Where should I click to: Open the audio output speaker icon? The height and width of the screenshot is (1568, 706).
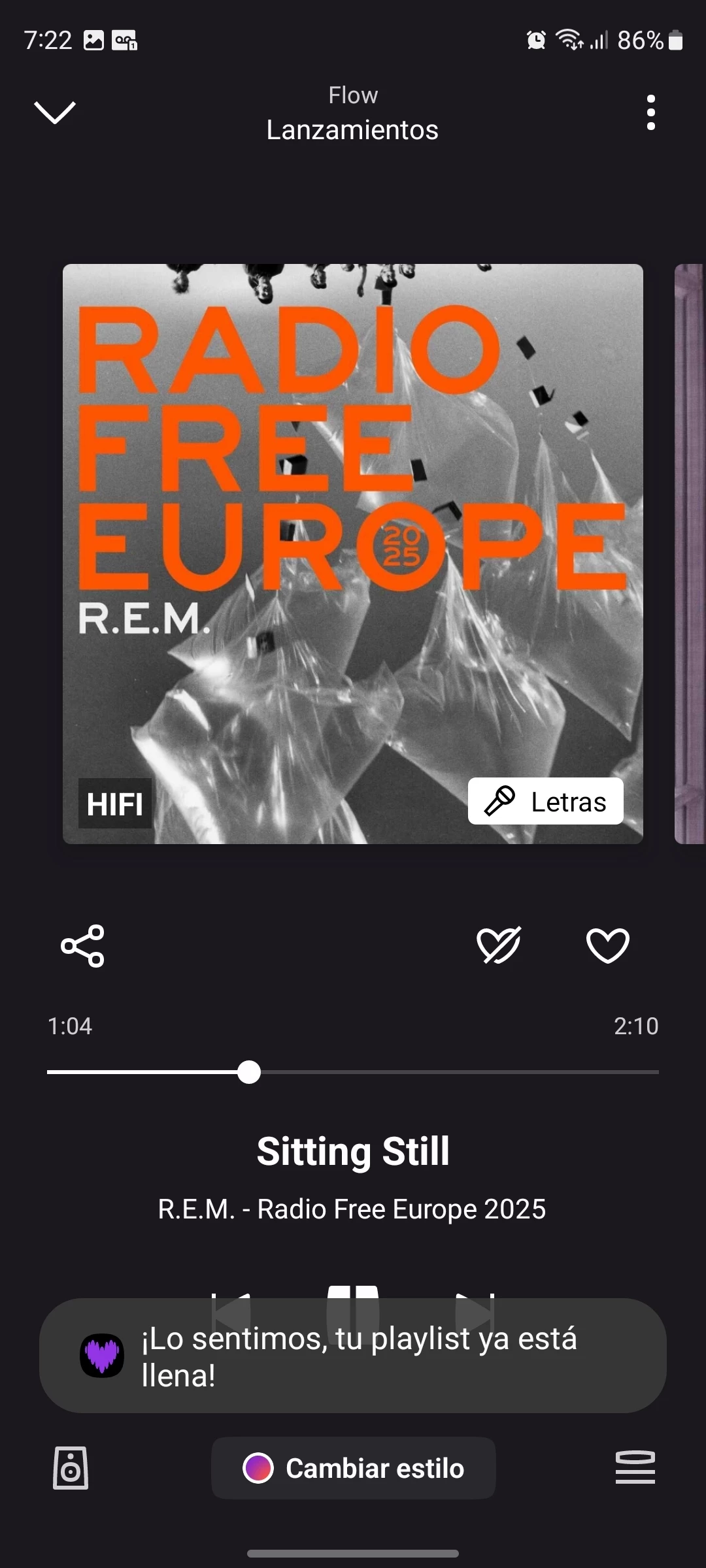coord(71,1468)
